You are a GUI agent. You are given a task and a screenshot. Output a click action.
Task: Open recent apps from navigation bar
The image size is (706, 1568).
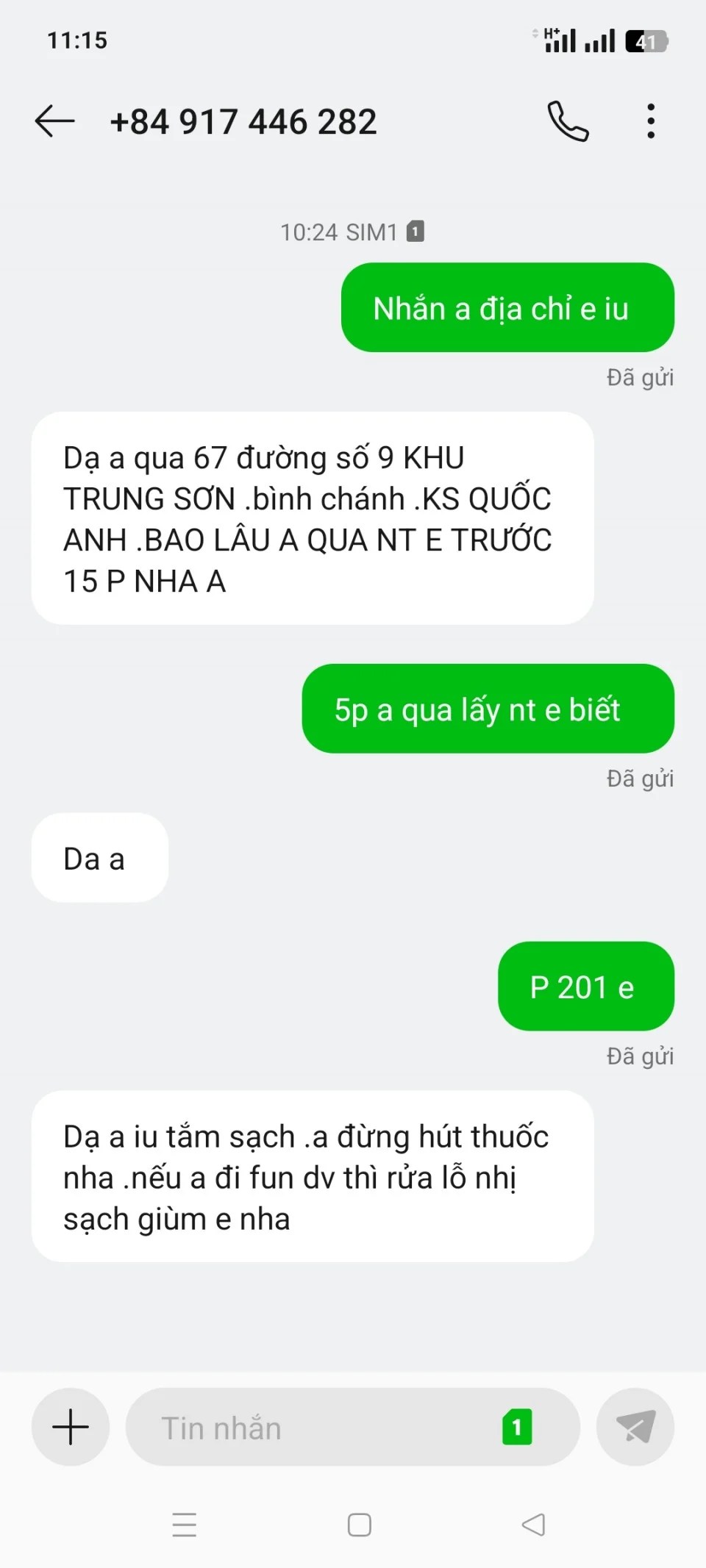(184, 1525)
